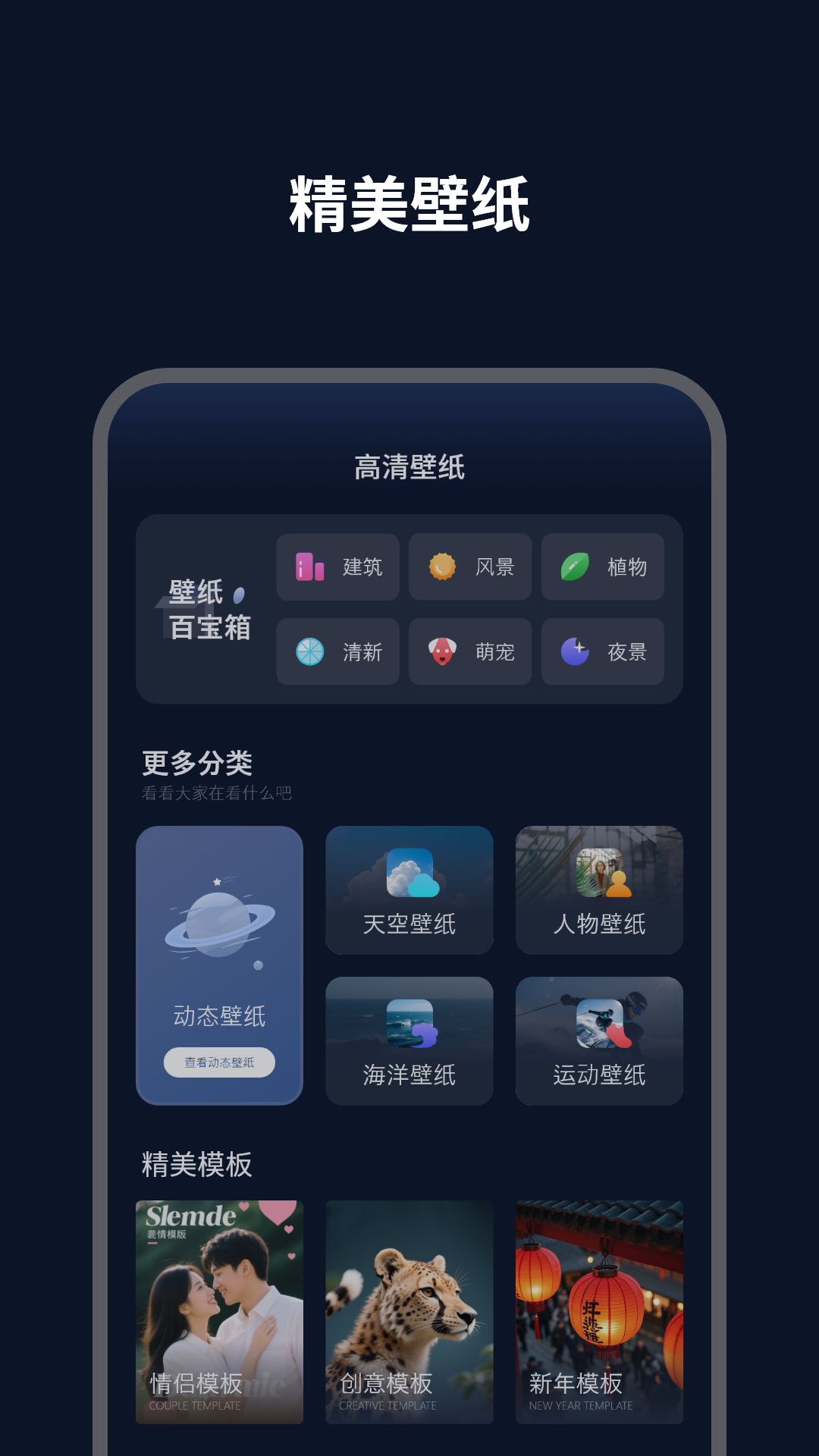Viewport: 819px width, 1456px height.
Task: Open the 风景 sun icon category
Action: point(438,566)
